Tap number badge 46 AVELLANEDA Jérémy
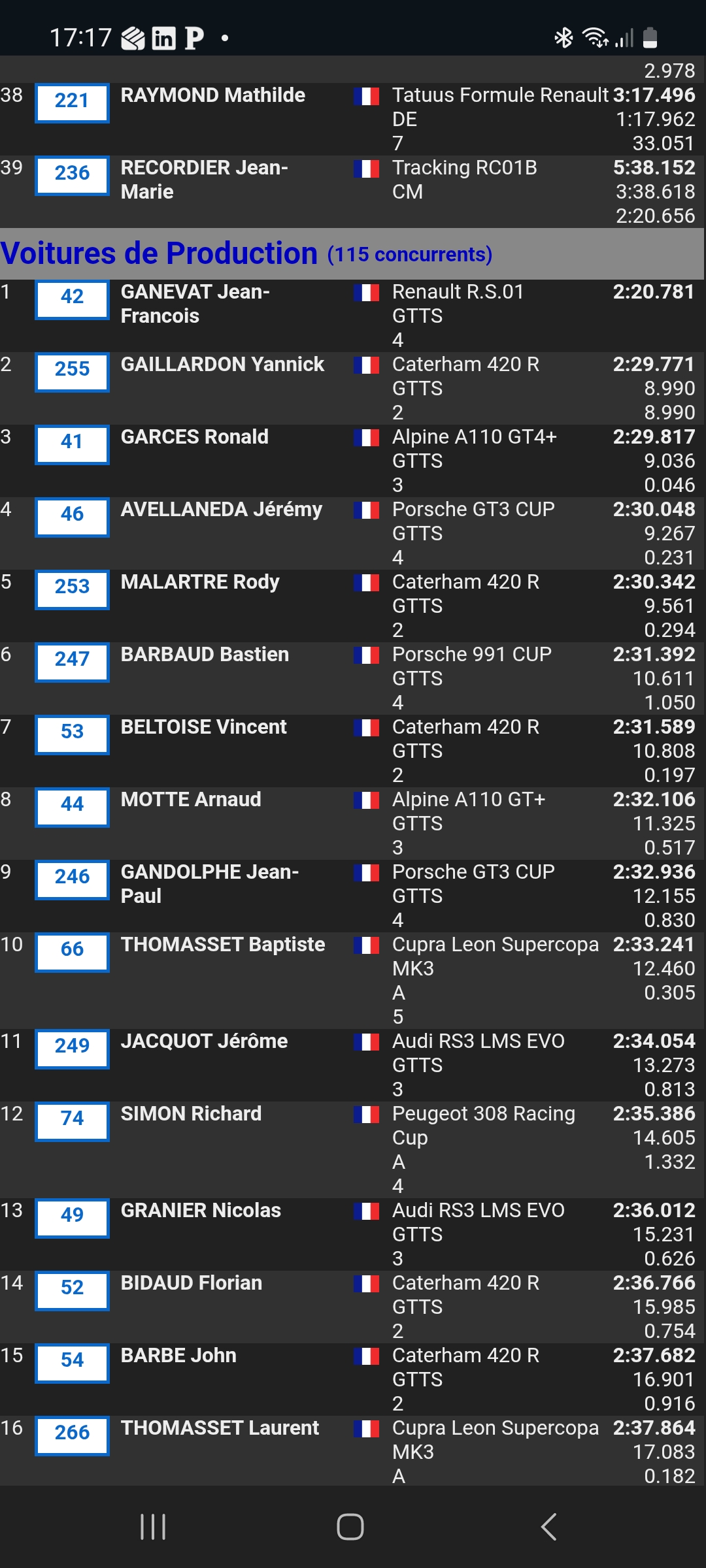 [x=72, y=515]
